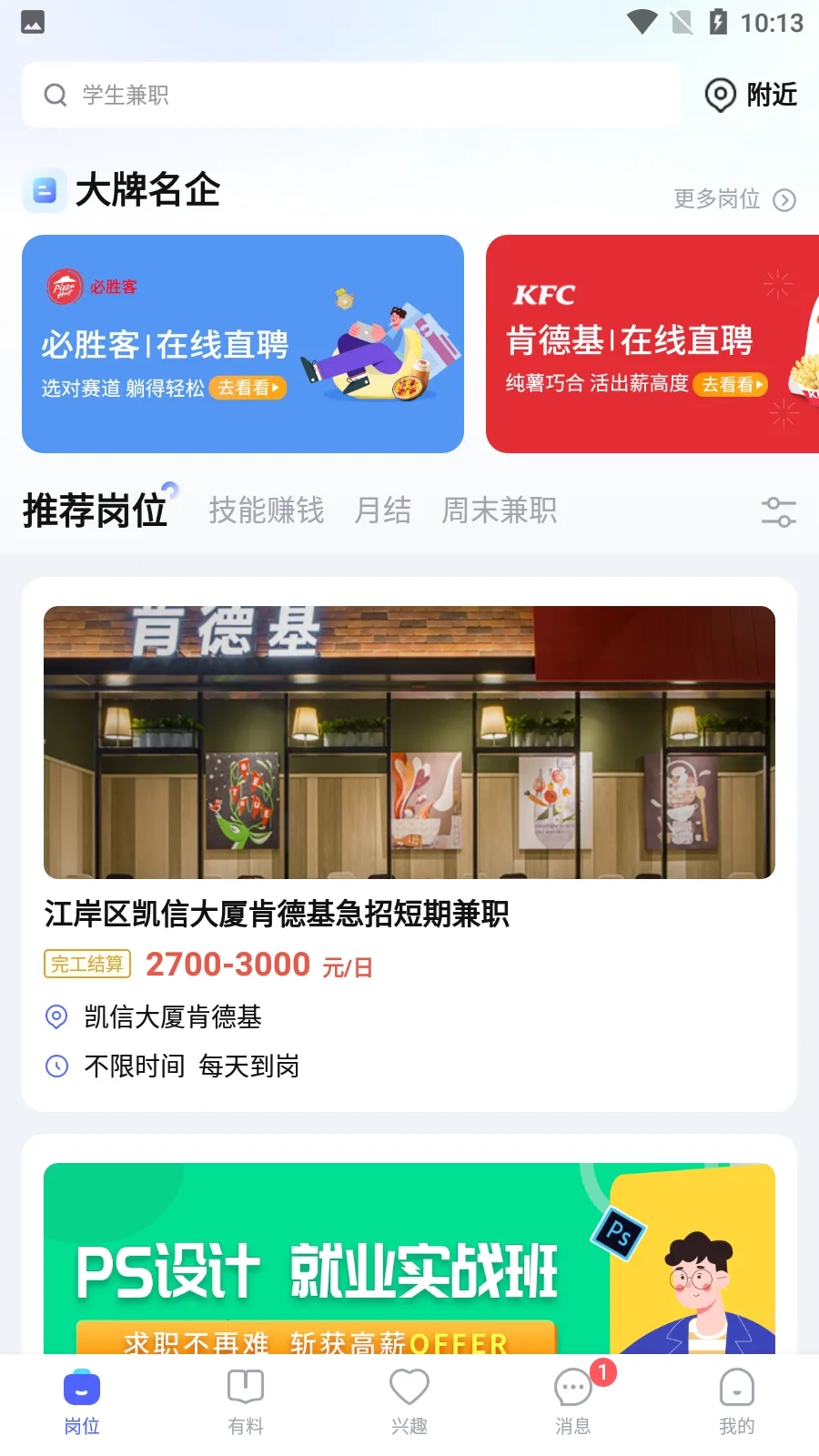Click the location pin beside 凯信大厦肯德基
Screen dimensions: 819x1456
click(56, 1017)
